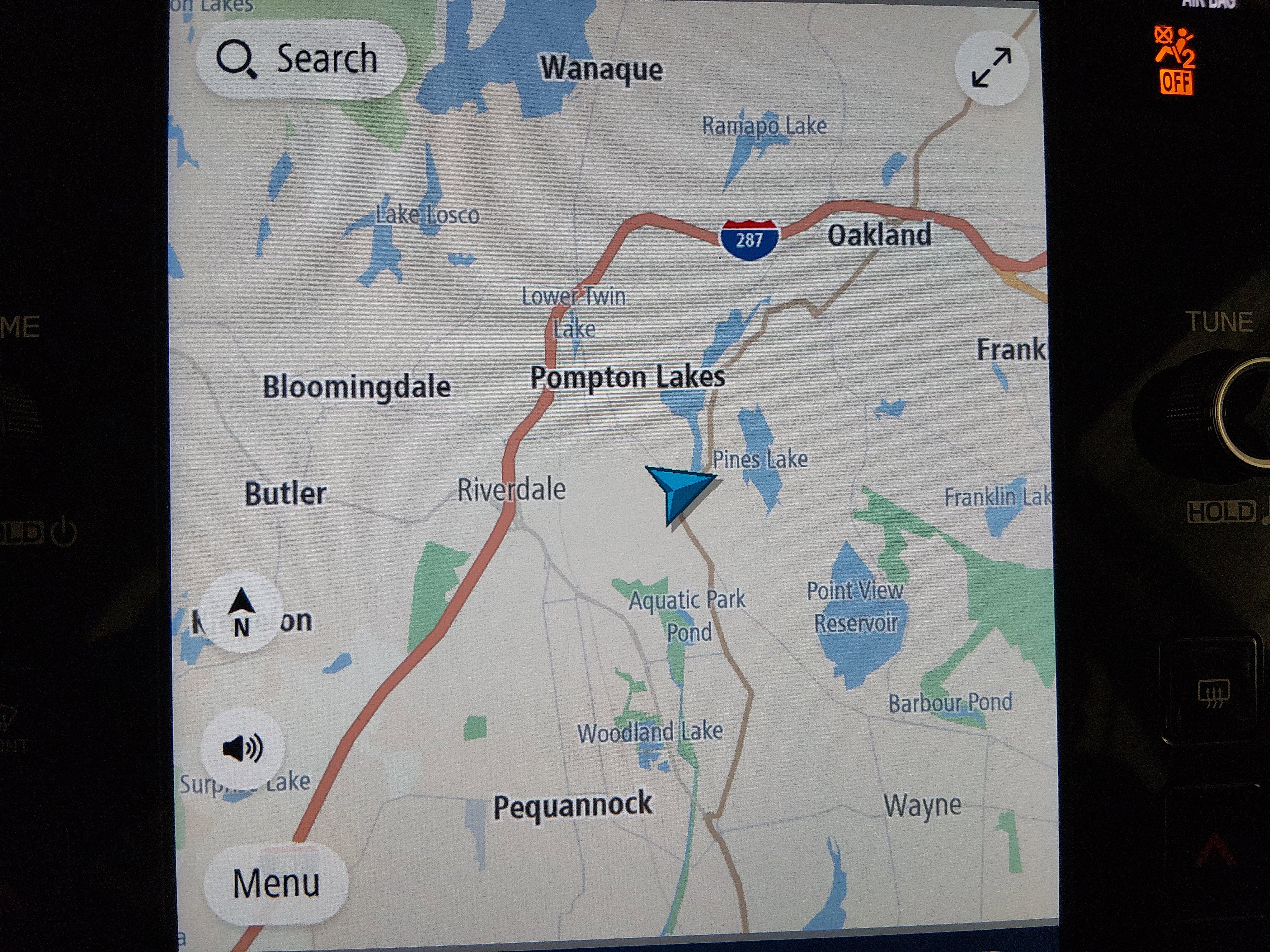Toggle the voice guidance speaker button

click(x=242, y=748)
